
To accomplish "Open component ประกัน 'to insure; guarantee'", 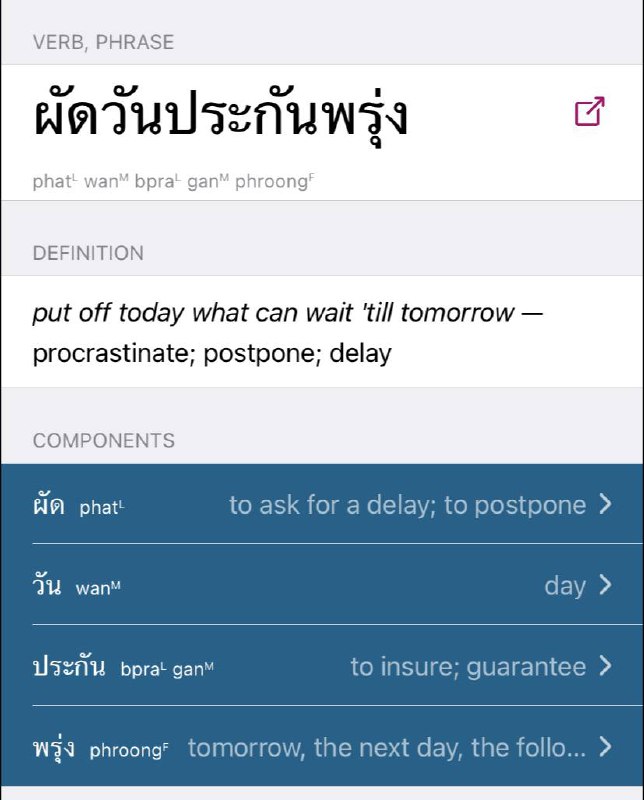I will click(322, 666).
